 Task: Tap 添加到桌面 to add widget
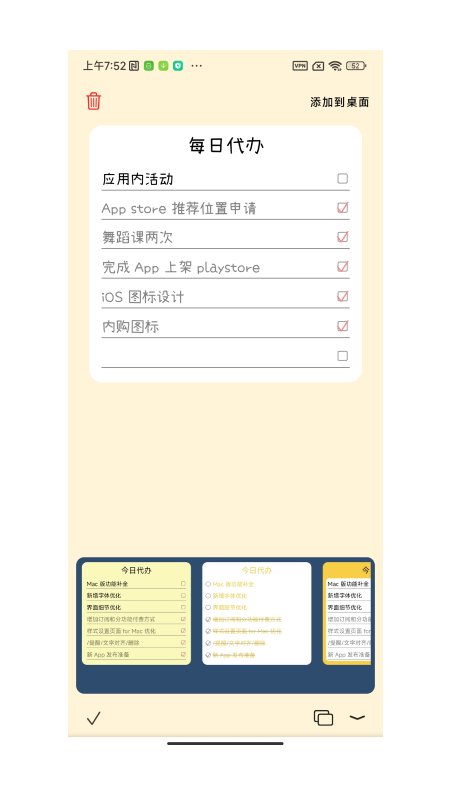pyautogui.click(x=339, y=102)
